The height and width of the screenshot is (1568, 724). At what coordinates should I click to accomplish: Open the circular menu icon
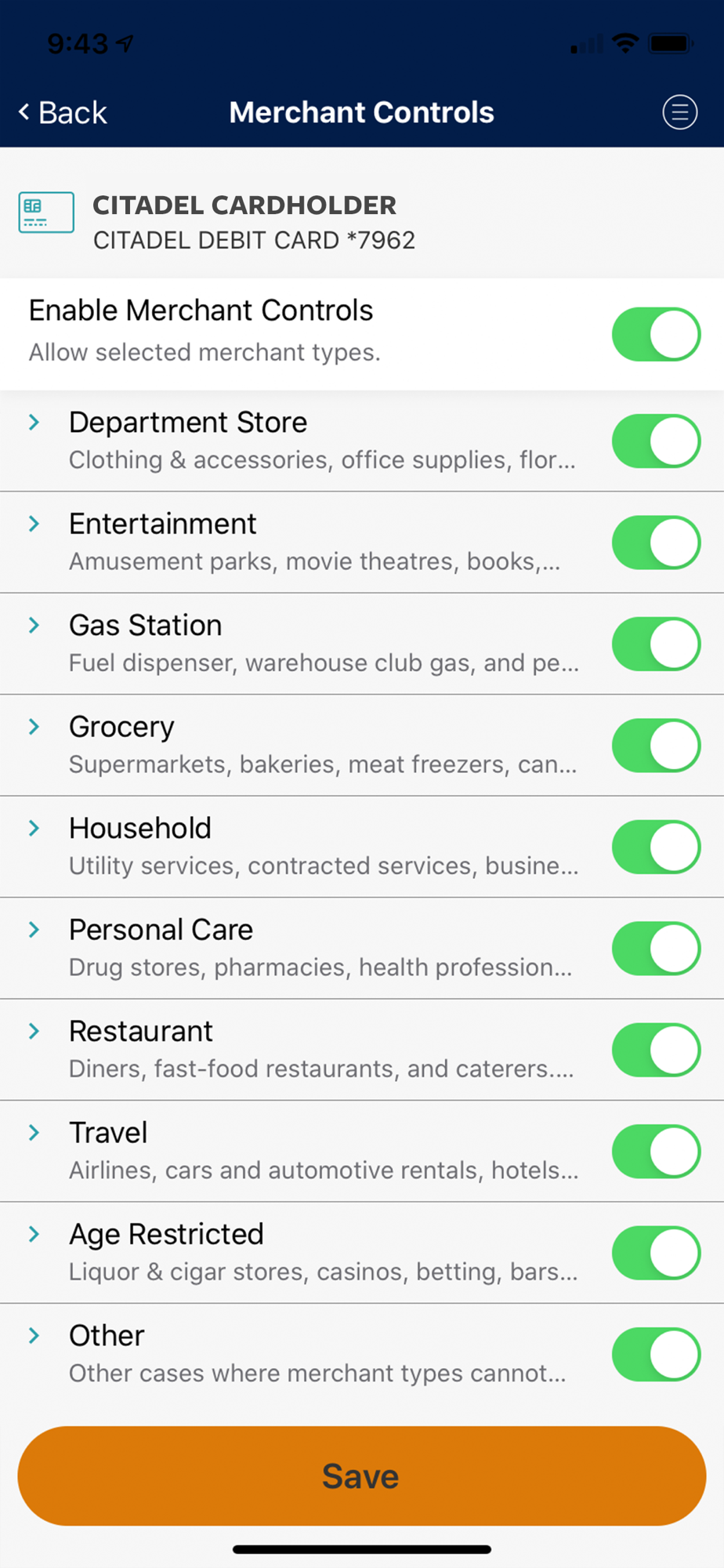(679, 112)
